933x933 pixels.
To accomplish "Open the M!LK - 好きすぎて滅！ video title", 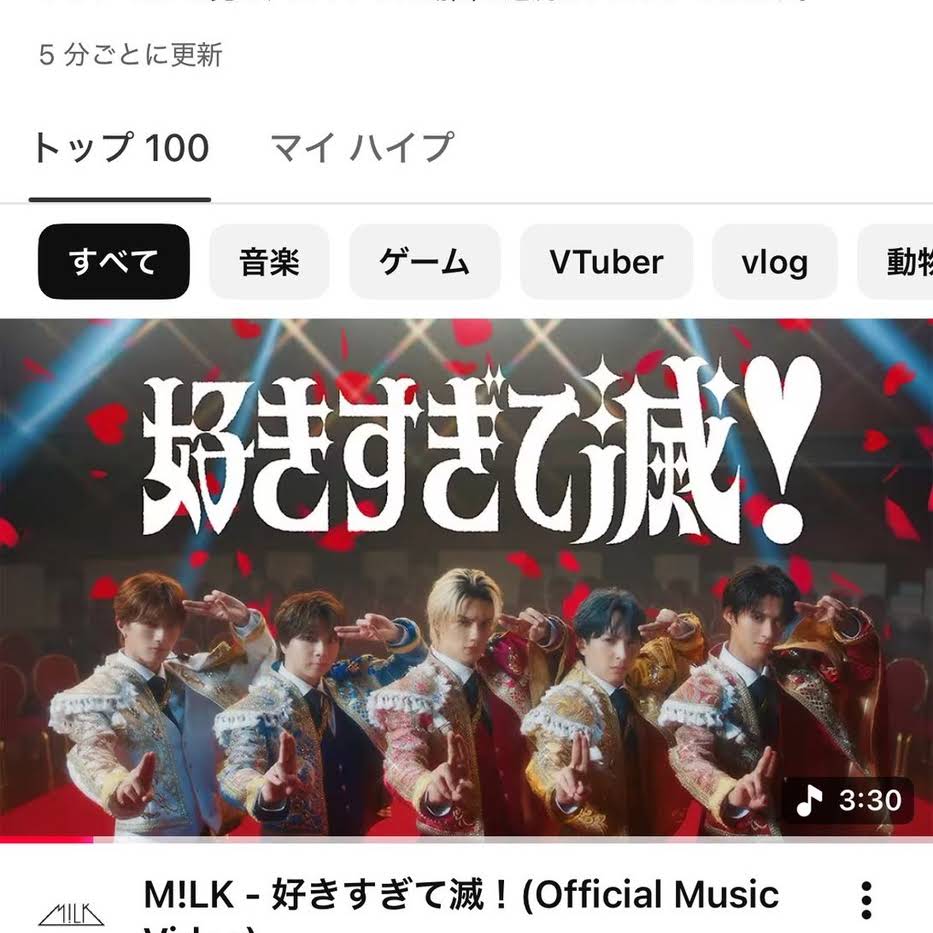I will point(460,896).
